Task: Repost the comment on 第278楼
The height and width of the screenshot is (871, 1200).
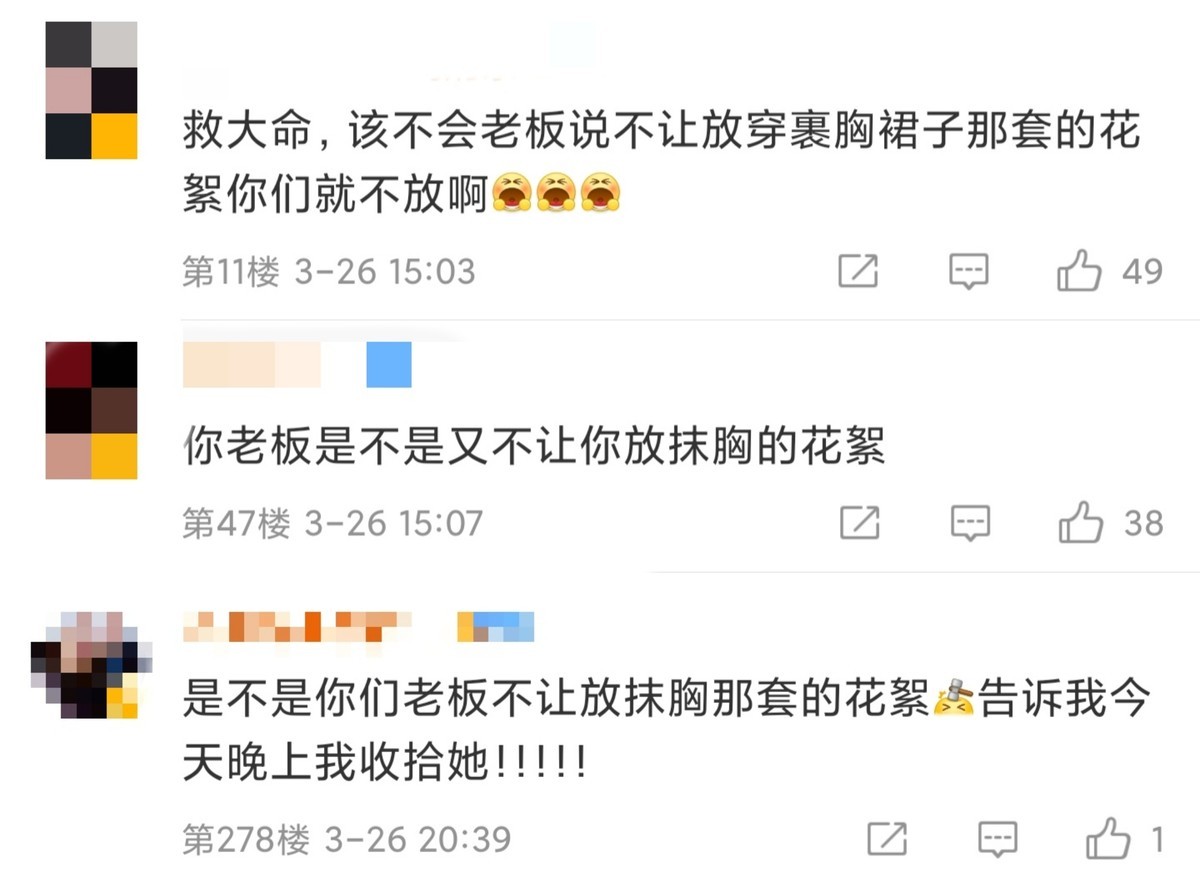Action: [x=887, y=839]
